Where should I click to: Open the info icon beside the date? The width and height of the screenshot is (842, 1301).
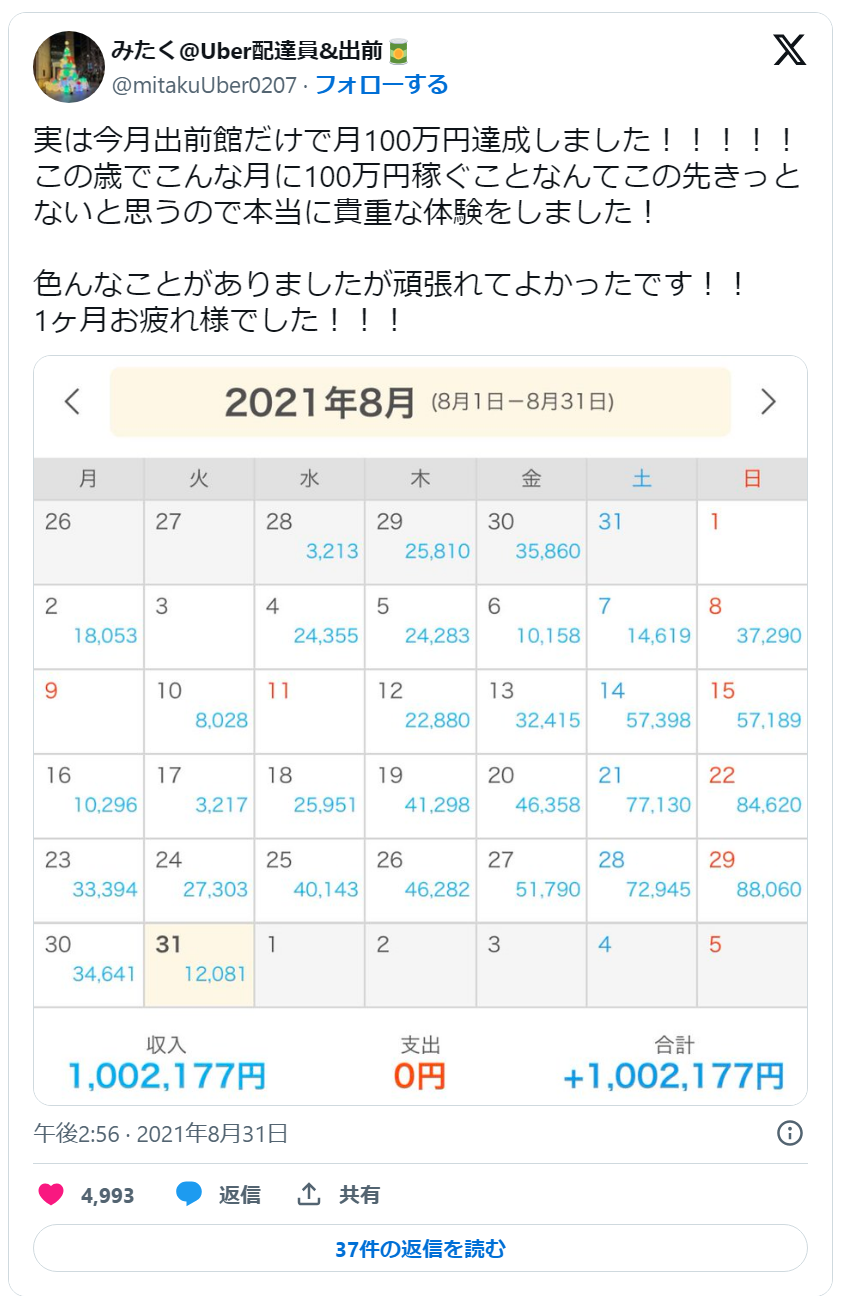coord(789,1133)
